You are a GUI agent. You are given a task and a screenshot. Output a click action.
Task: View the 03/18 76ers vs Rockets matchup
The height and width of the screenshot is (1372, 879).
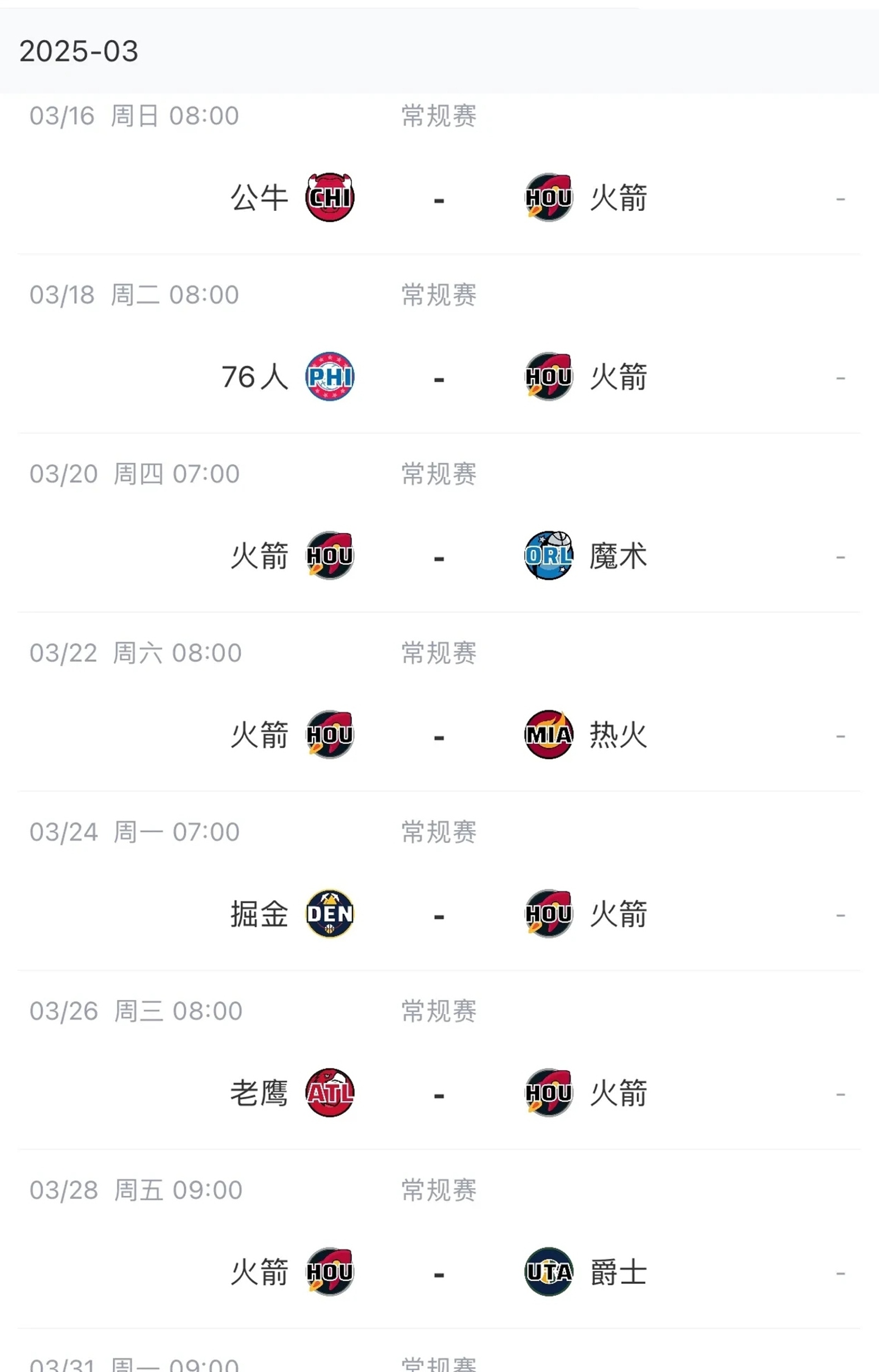click(438, 377)
